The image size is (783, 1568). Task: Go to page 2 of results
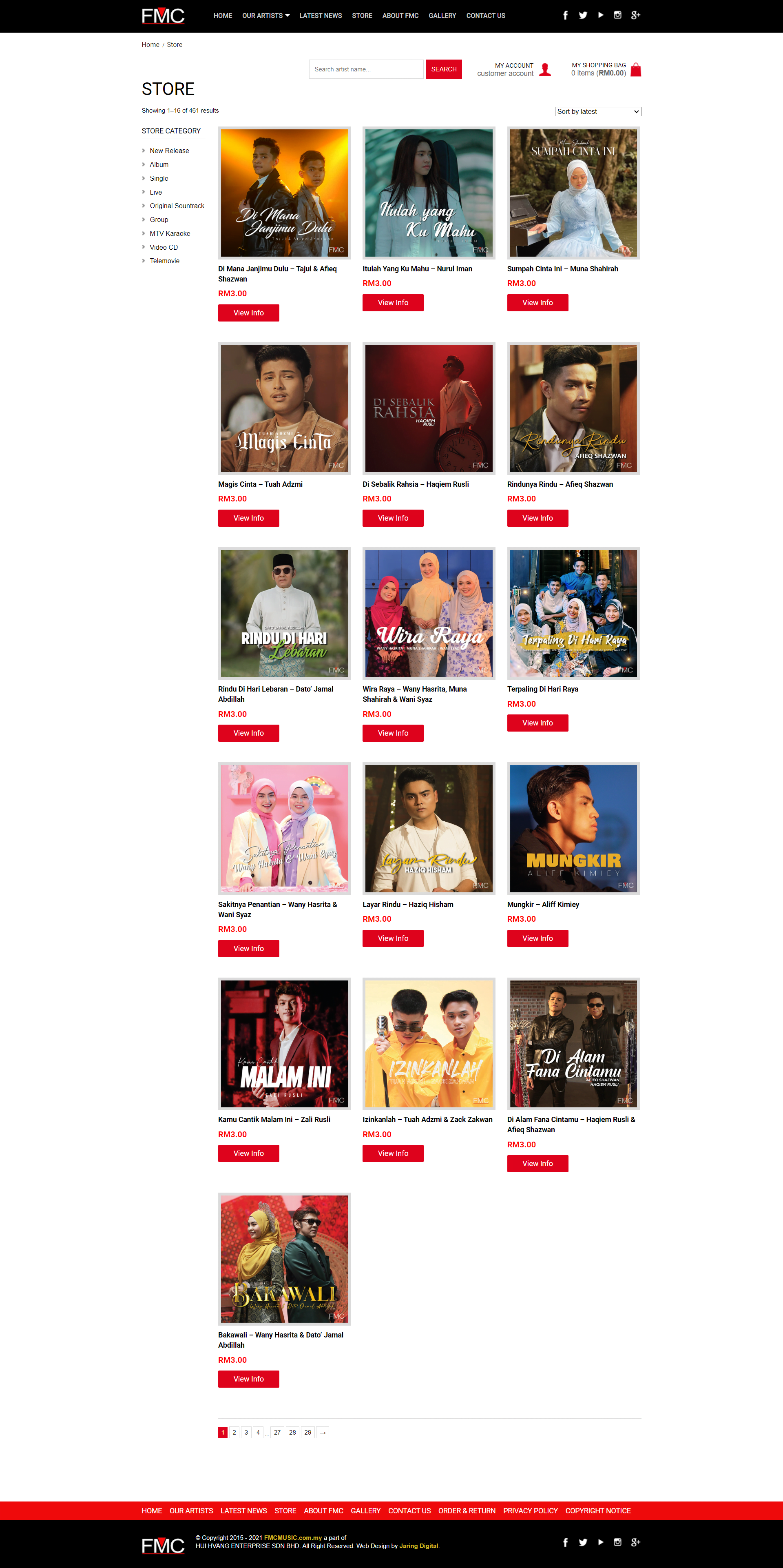234,1432
